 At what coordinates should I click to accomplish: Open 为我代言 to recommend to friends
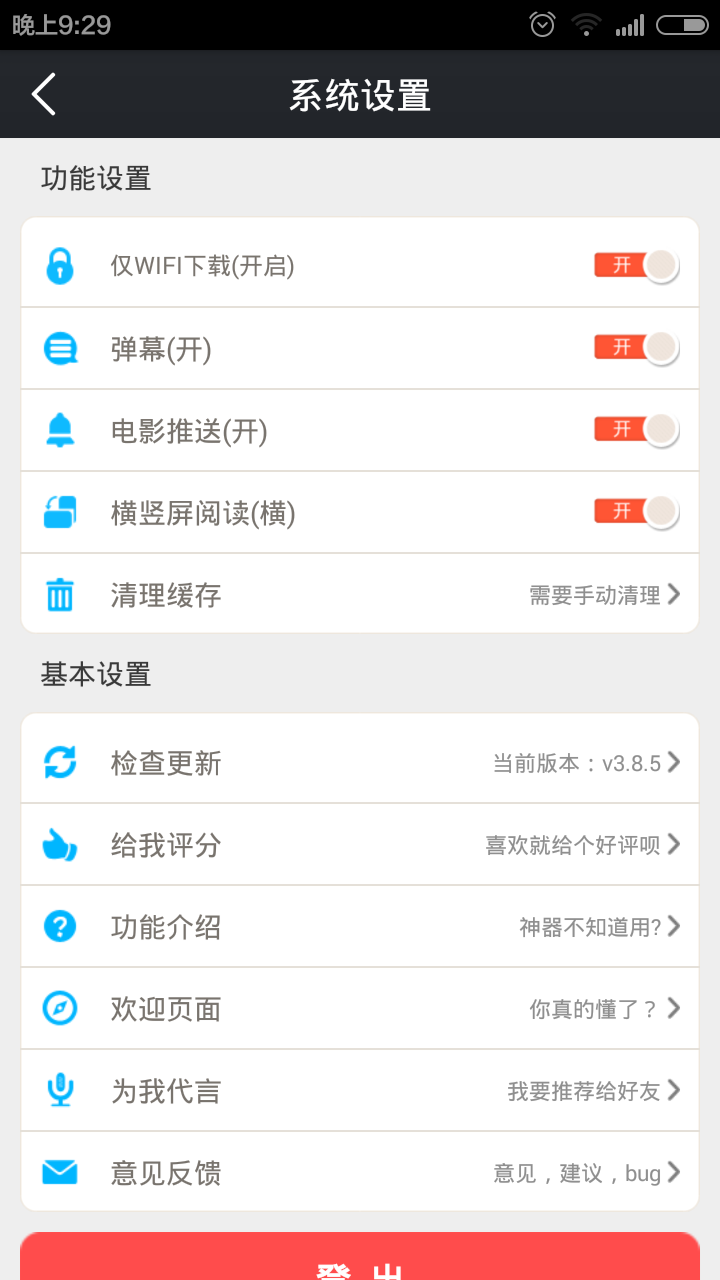[x=360, y=1091]
